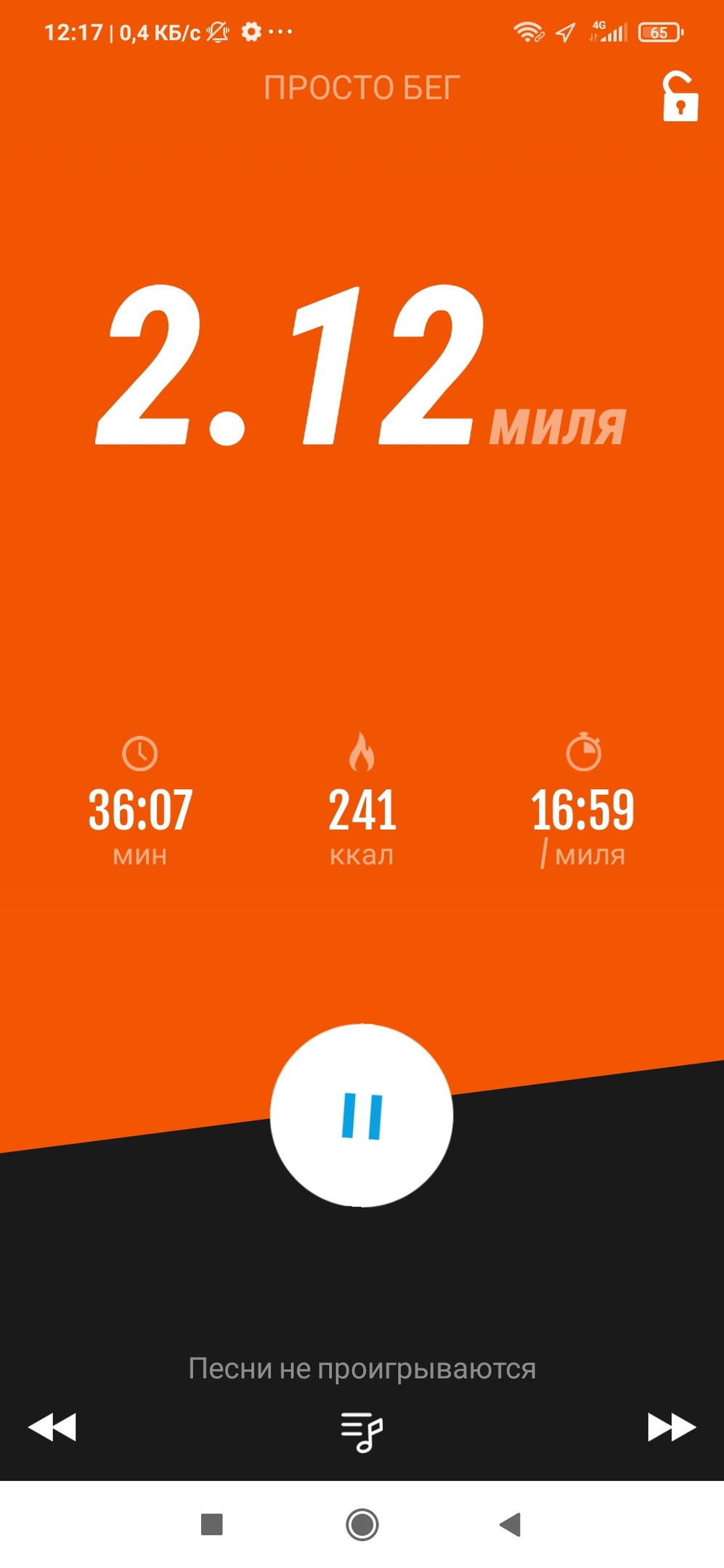Open the music playlist icon
724x1568 pixels.
click(x=362, y=1432)
